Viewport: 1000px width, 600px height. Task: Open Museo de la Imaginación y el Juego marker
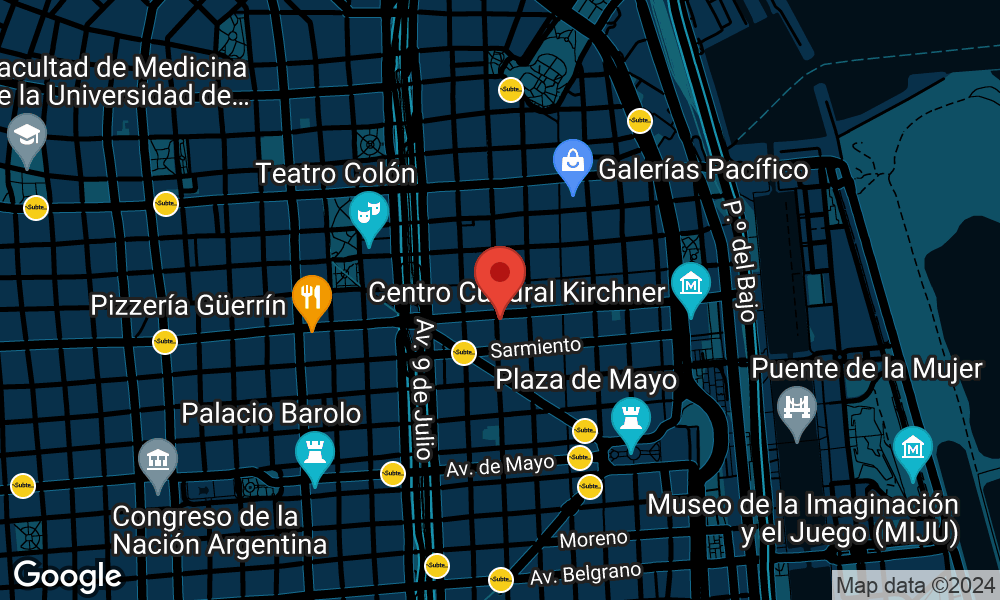[912, 449]
